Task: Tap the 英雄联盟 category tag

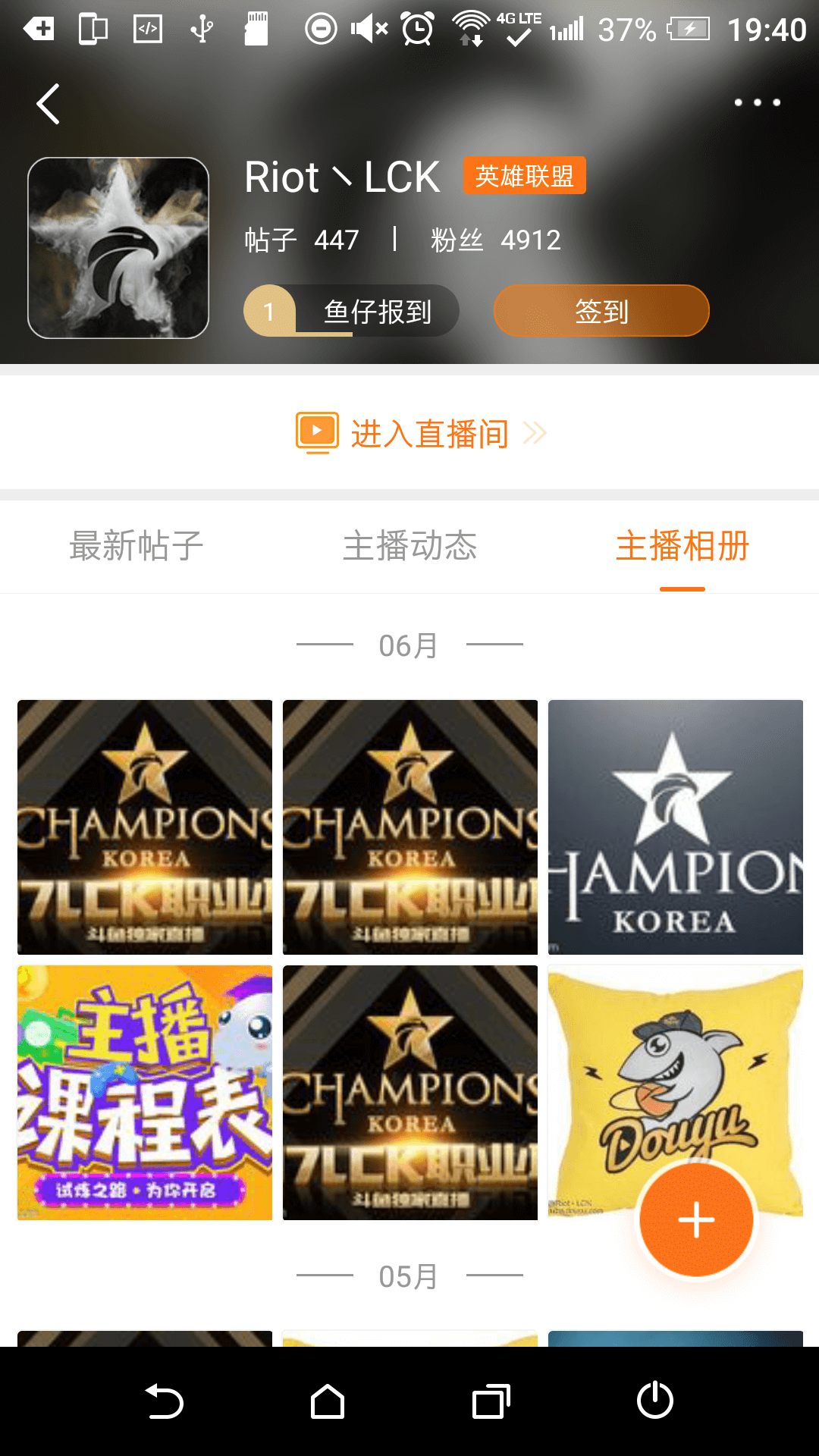Action: click(525, 176)
